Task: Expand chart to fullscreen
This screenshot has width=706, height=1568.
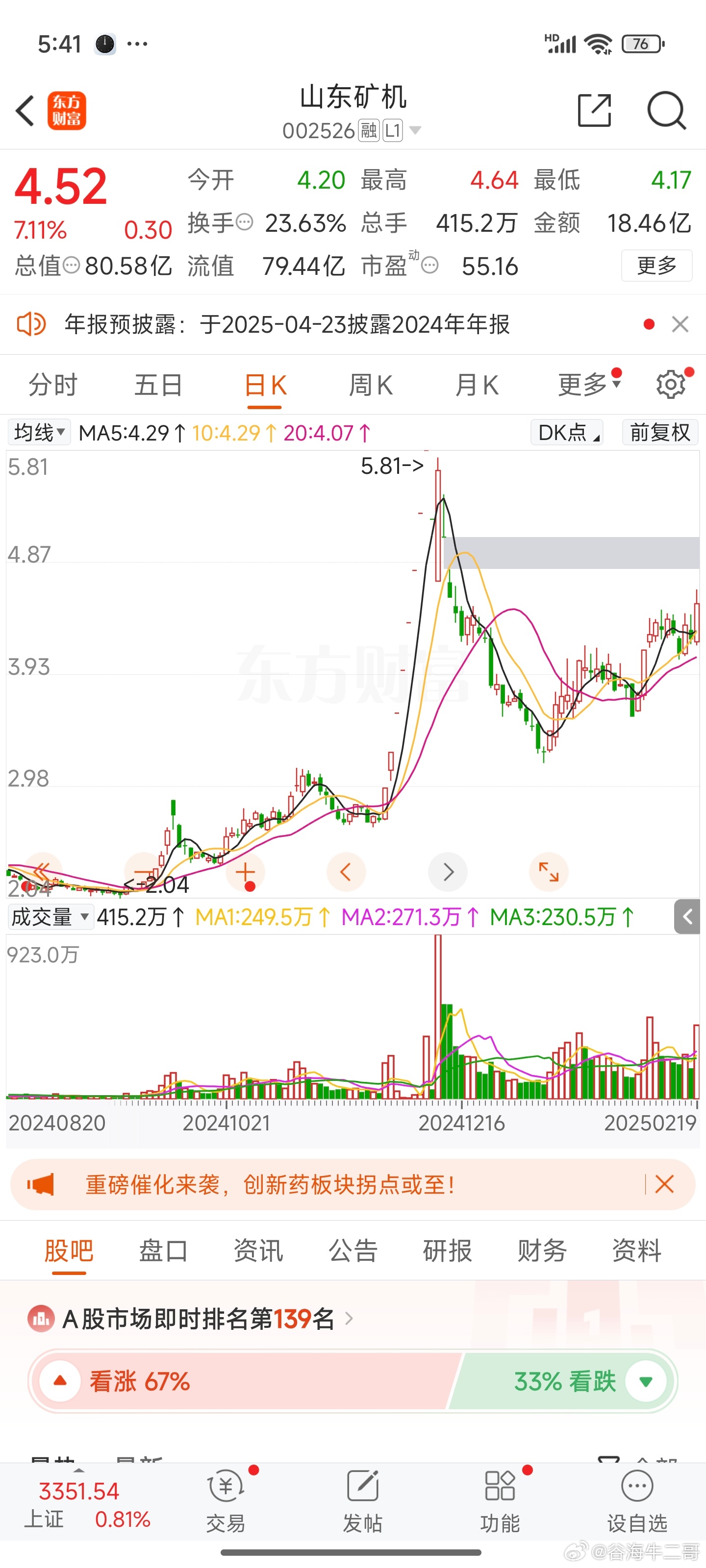Action: tap(549, 872)
